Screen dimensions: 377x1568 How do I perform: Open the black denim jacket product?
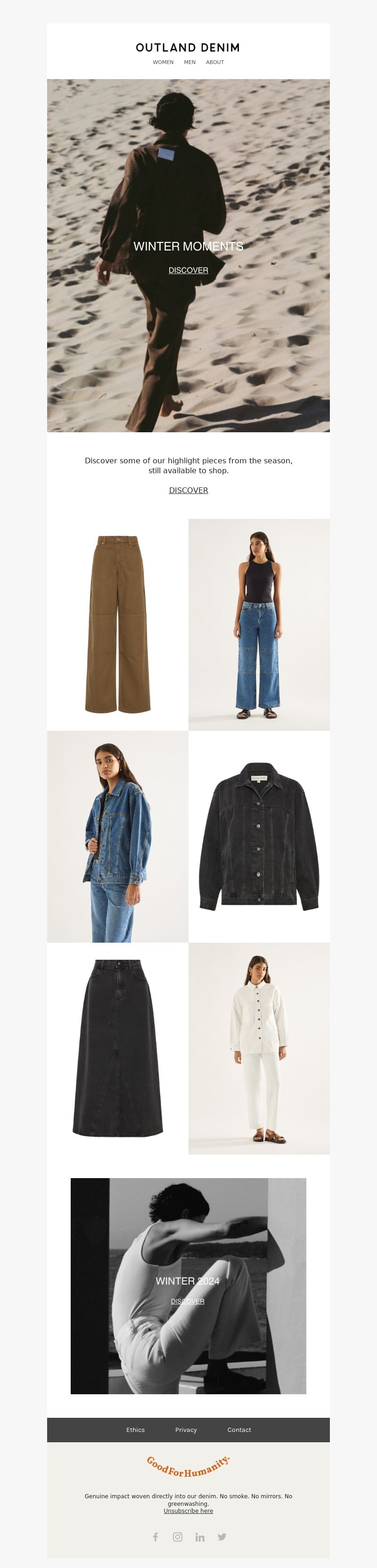[259, 836]
